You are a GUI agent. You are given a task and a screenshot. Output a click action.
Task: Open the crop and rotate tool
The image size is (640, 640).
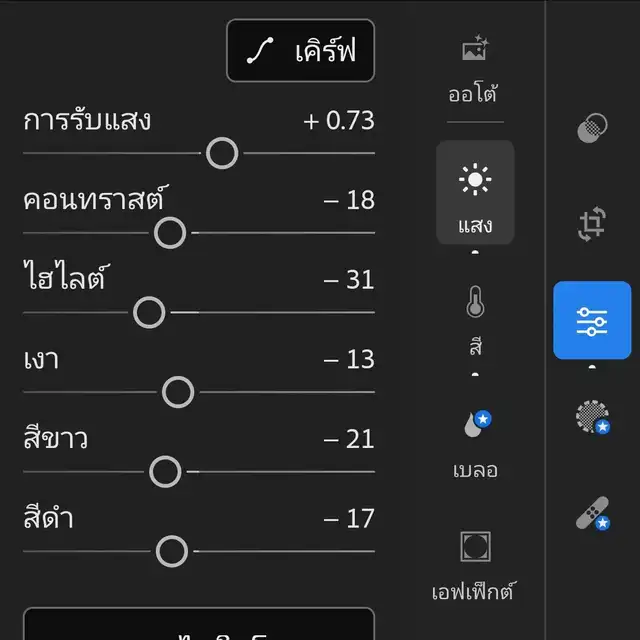click(592, 224)
